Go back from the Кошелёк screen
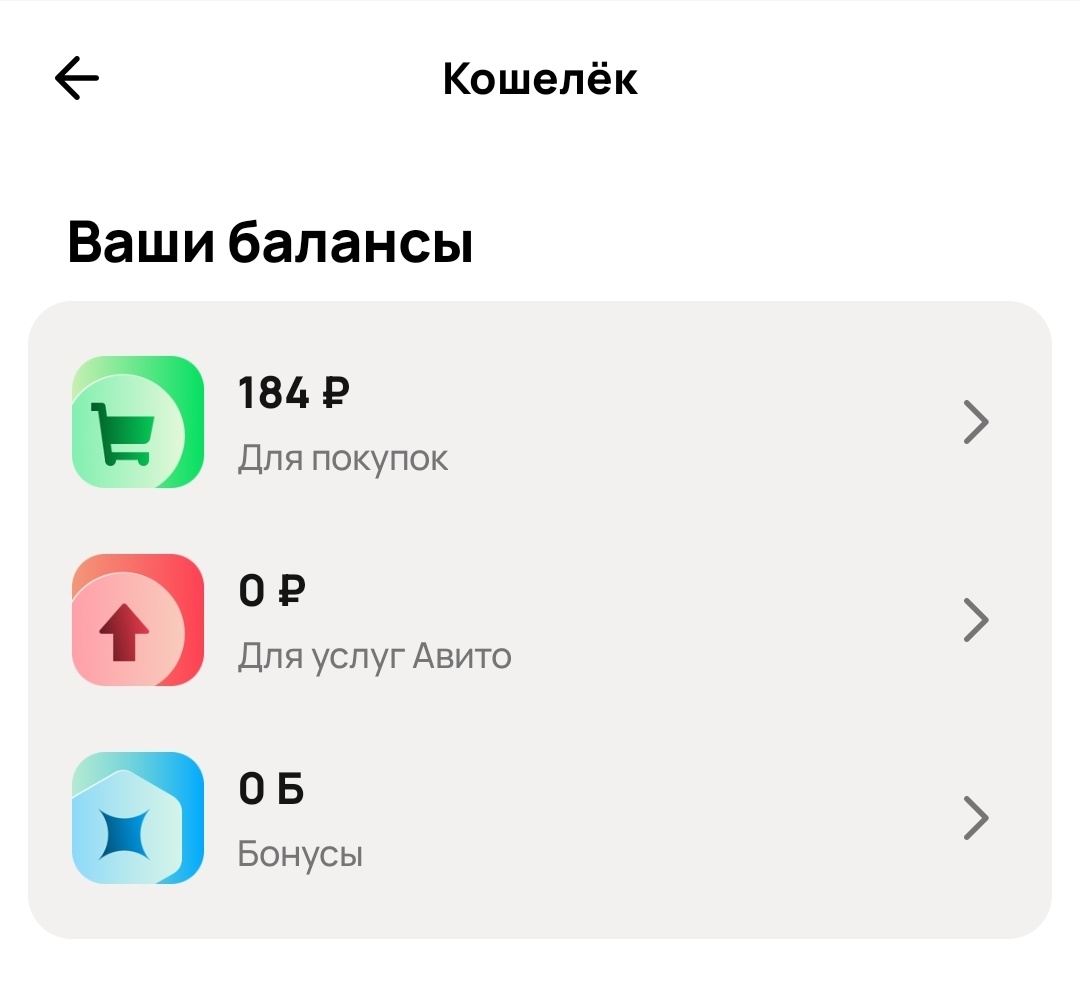The height and width of the screenshot is (983, 1080). tap(76, 78)
